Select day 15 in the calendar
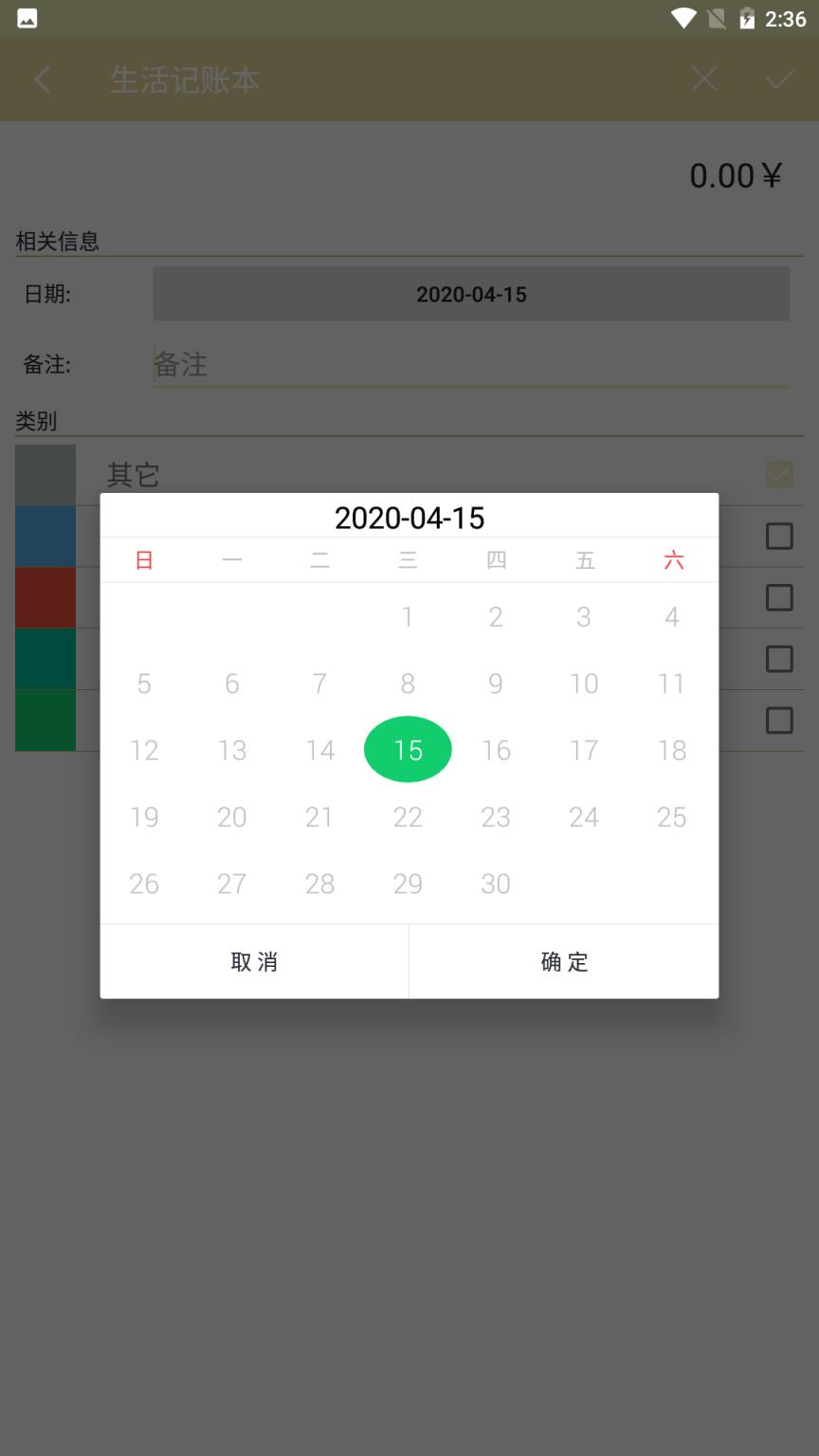 408,749
